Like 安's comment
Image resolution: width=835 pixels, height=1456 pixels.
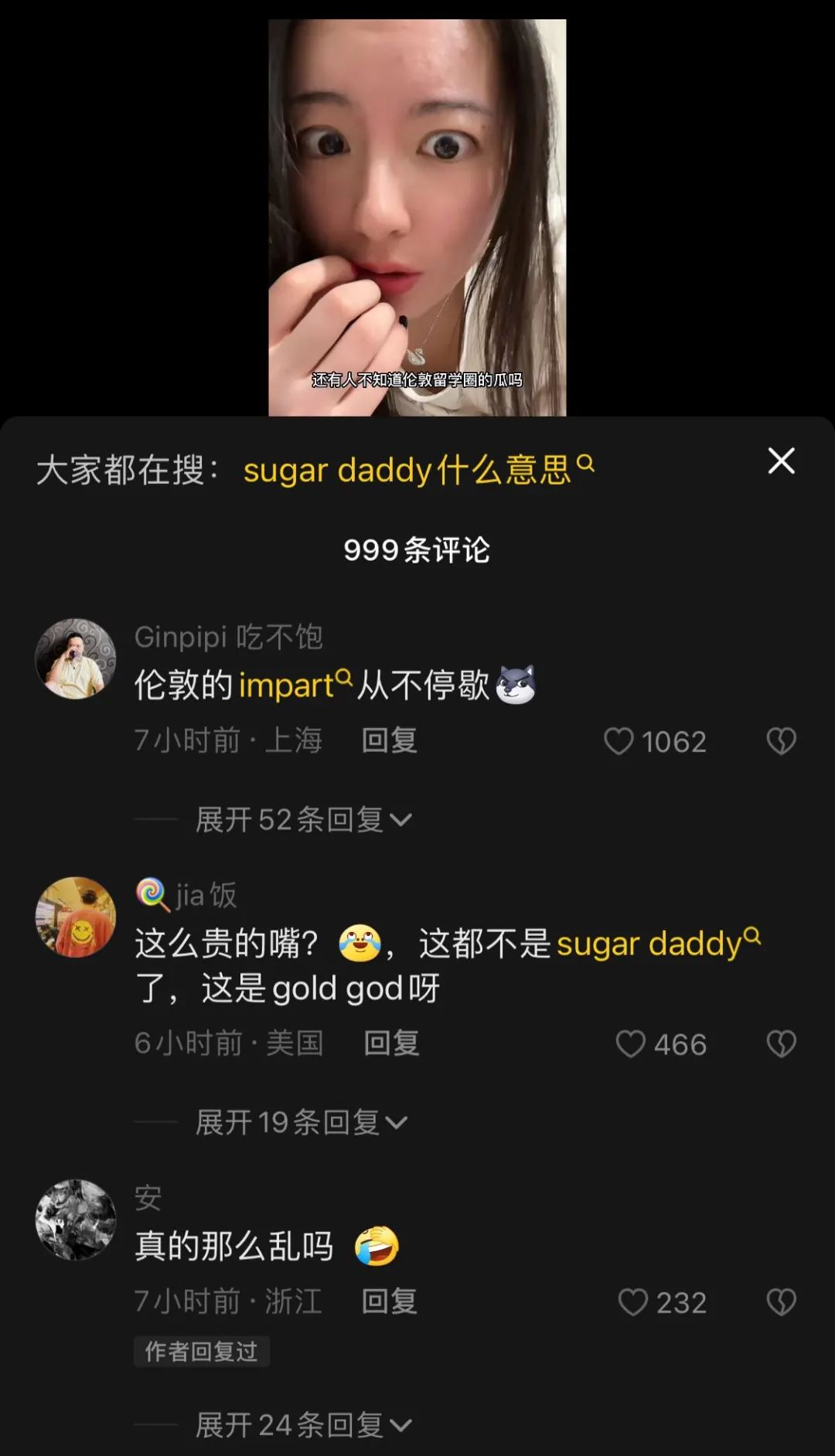tap(632, 1302)
